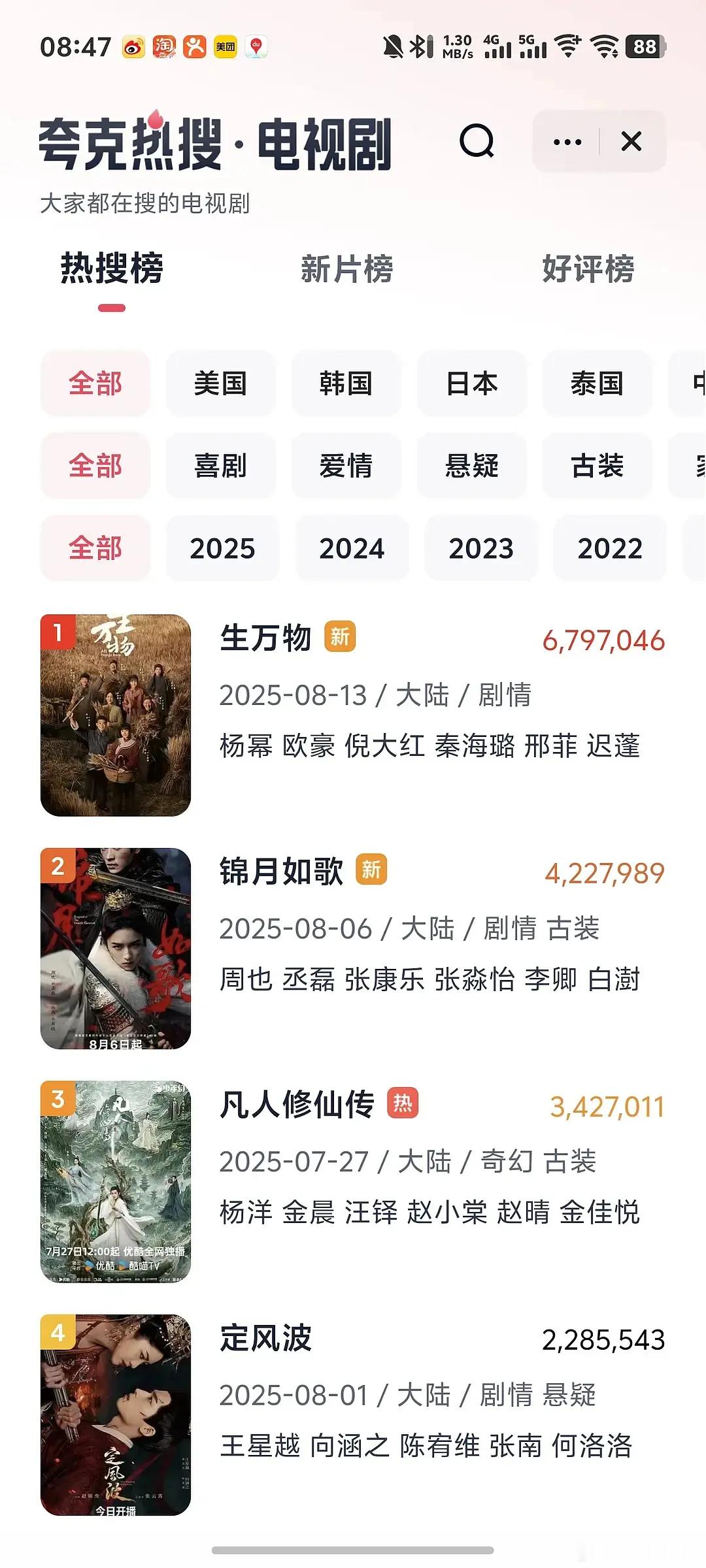This screenshot has width=706, height=1568.
Task: Select the 日本 region chip
Action: [x=472, y=384]
